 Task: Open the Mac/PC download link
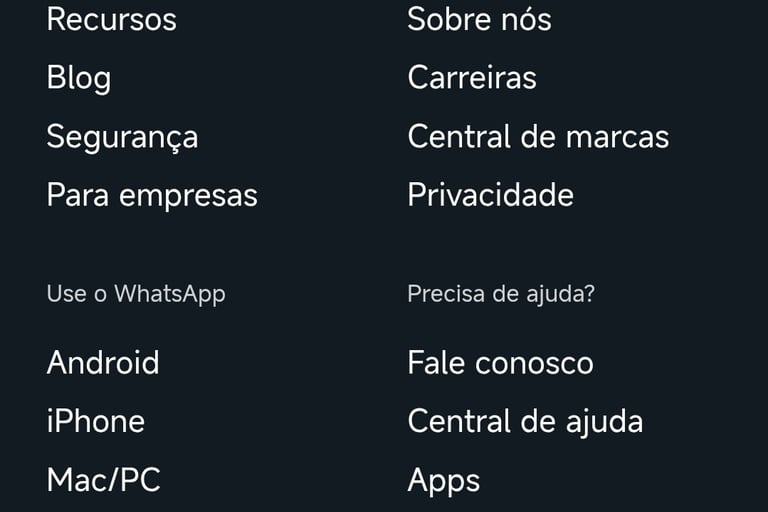pyautogui.click(x=103, y=480)
